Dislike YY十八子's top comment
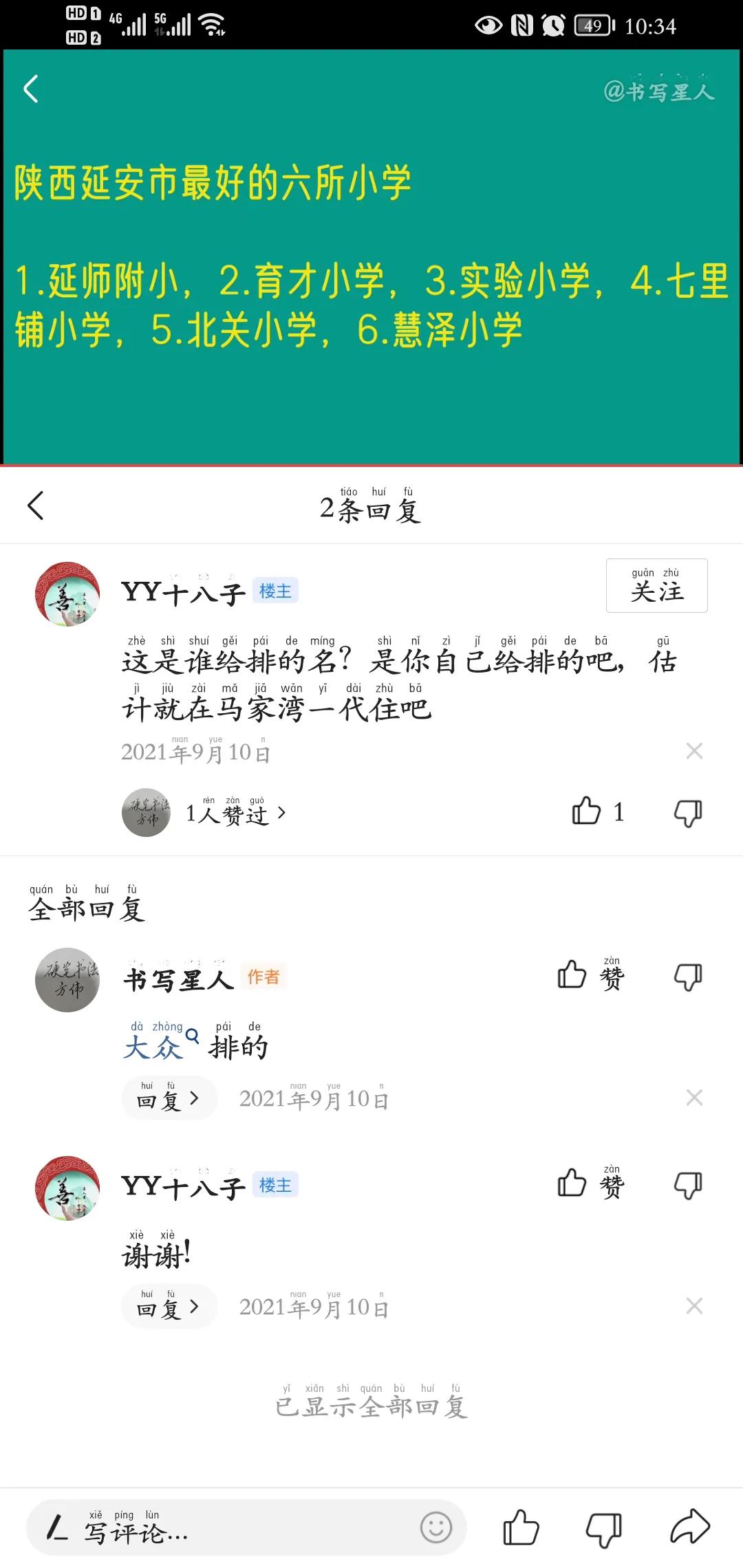The width and height of the screenshot is (743, 1568). [x=688, y=812]
